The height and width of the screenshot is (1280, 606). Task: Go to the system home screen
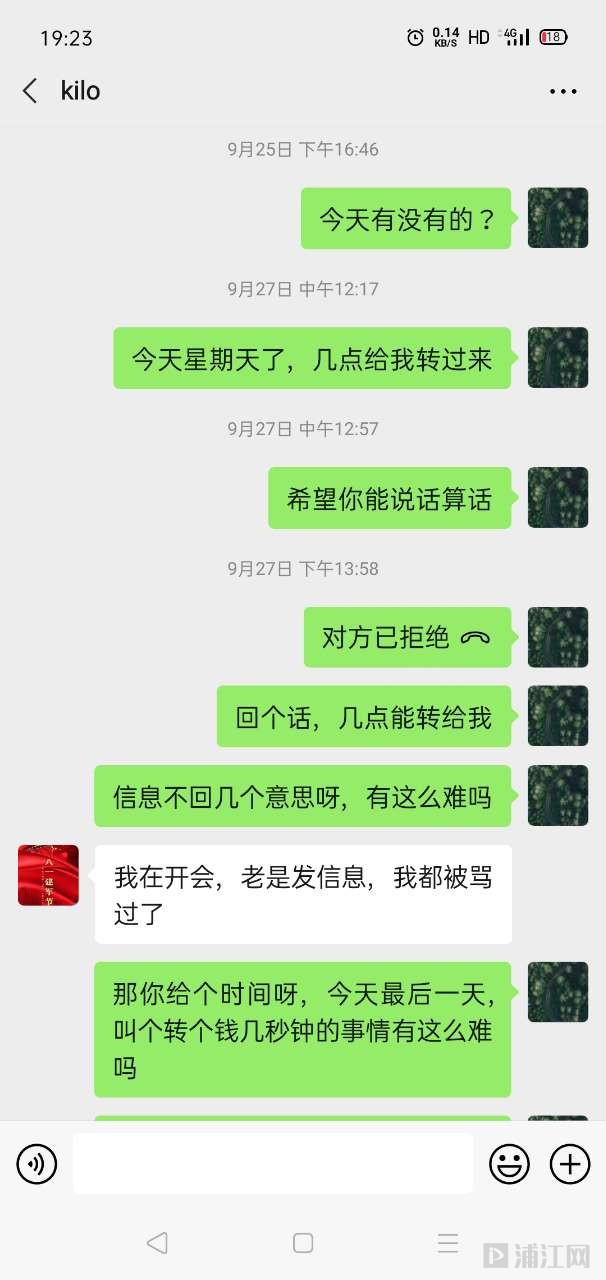pyautogui.click(x=303, y=1243)
